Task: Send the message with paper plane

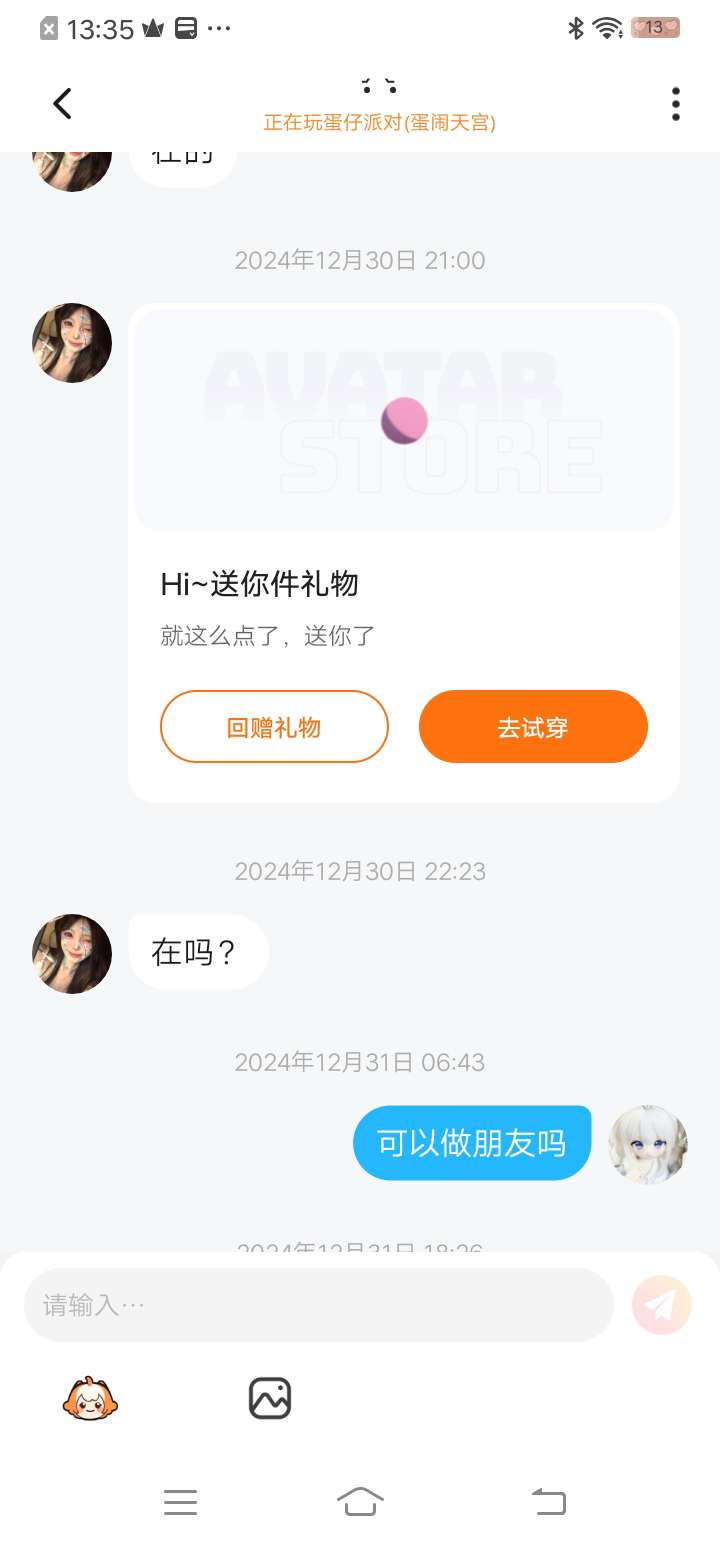Action: pos(661,1305)
